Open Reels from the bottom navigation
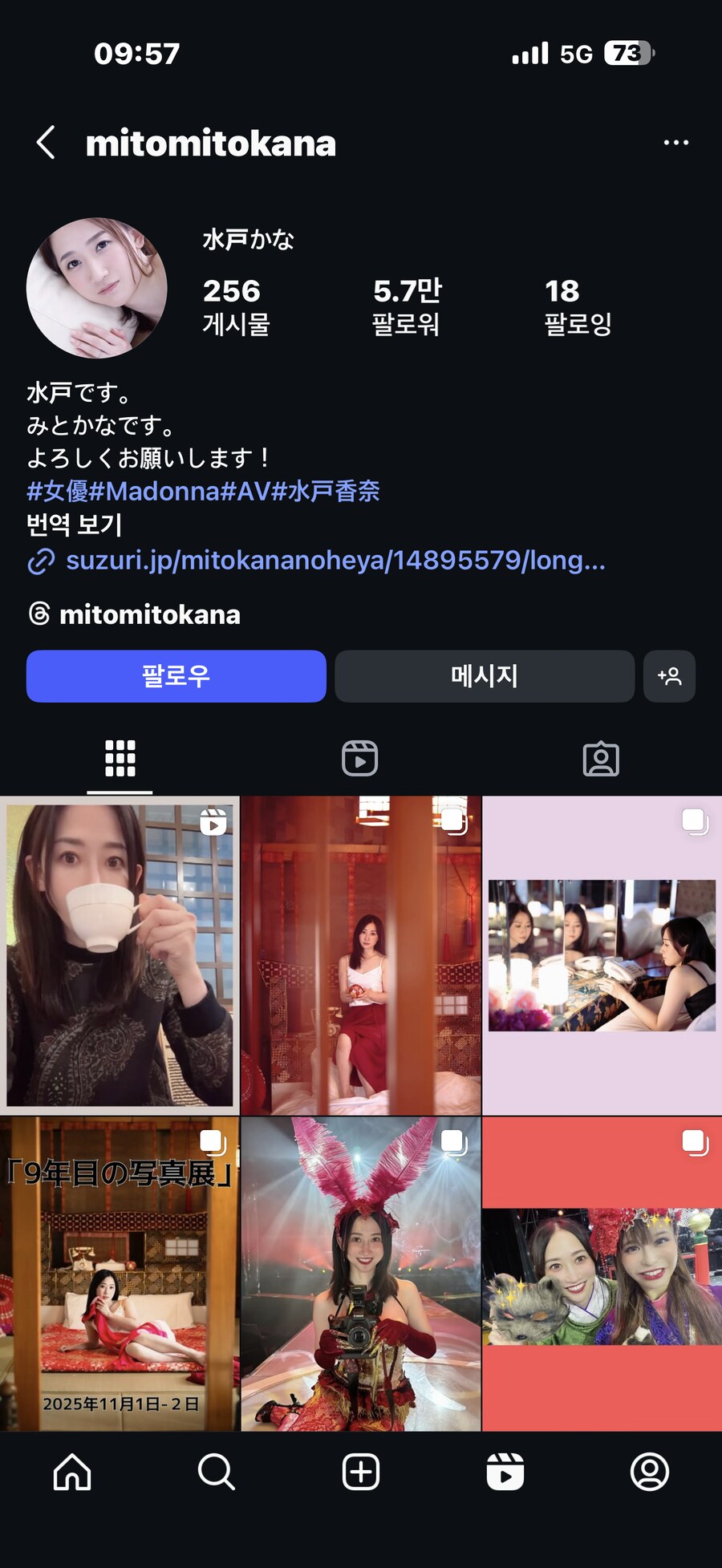 tap(505, 1472)
